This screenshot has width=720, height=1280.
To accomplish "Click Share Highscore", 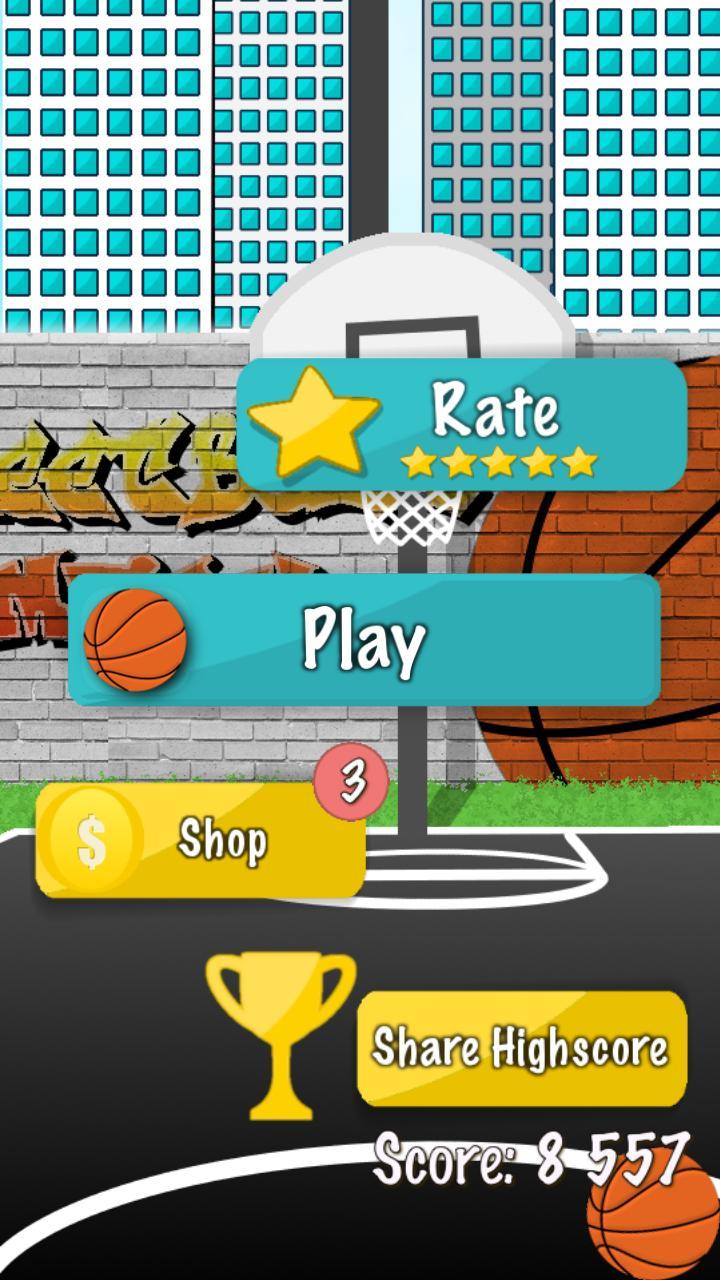I will pos(520,1048).
